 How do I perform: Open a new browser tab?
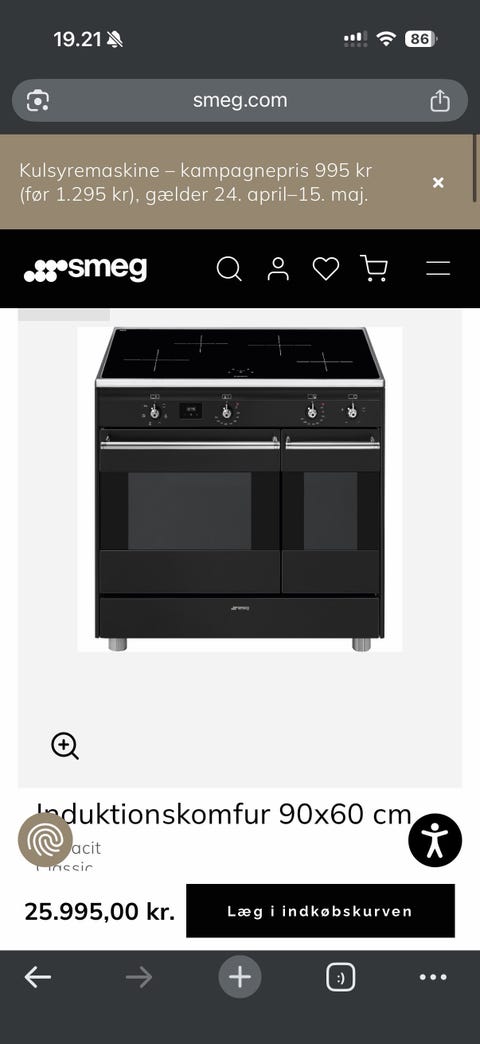pyautogui.click(x=240, y=977)
